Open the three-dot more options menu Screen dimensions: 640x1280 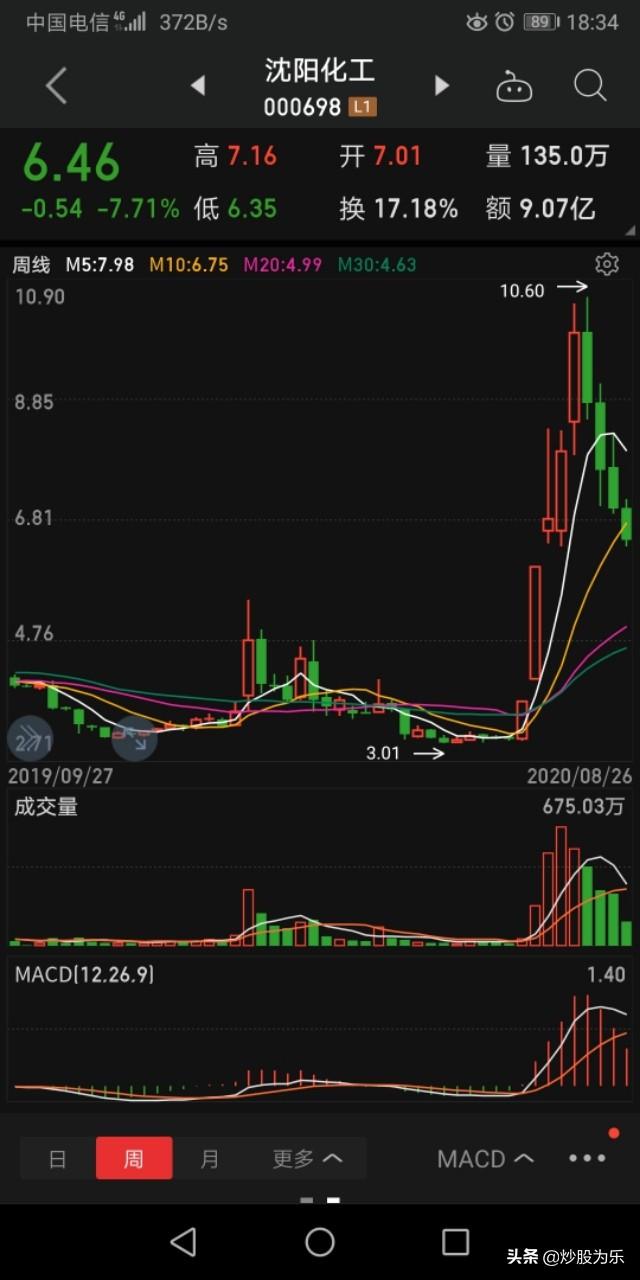(587, 1158)
